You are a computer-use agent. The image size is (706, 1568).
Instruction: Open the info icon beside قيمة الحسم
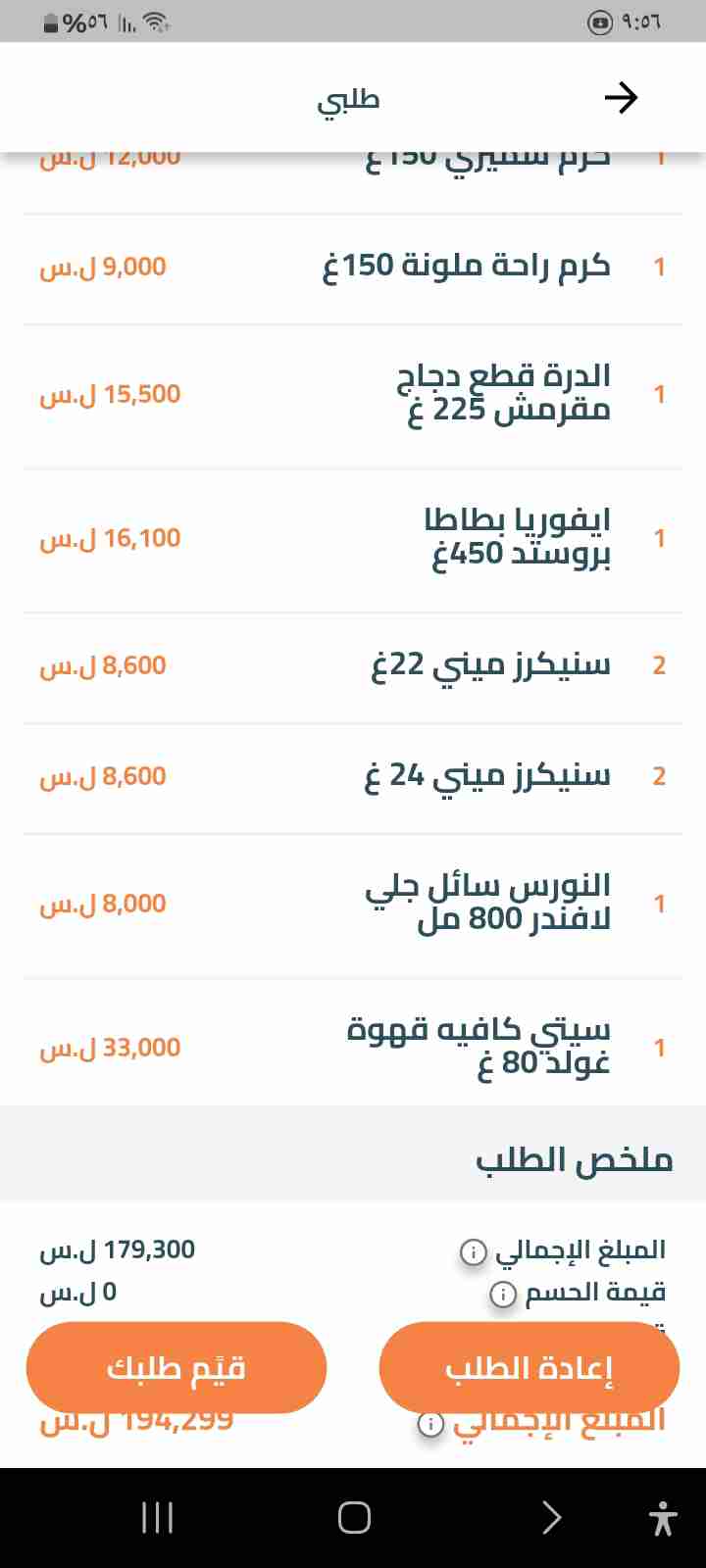coord(503,1295)
